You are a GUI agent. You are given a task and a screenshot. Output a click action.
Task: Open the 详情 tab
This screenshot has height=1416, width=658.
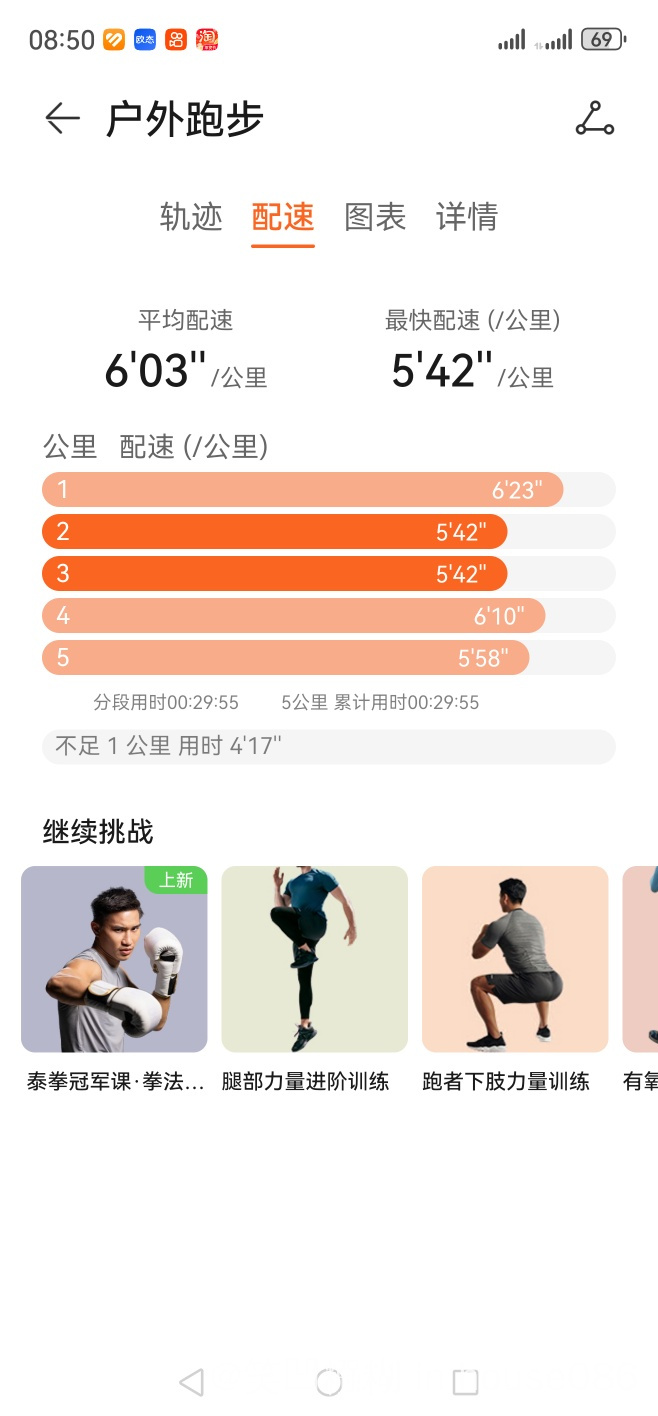[467, 217]
